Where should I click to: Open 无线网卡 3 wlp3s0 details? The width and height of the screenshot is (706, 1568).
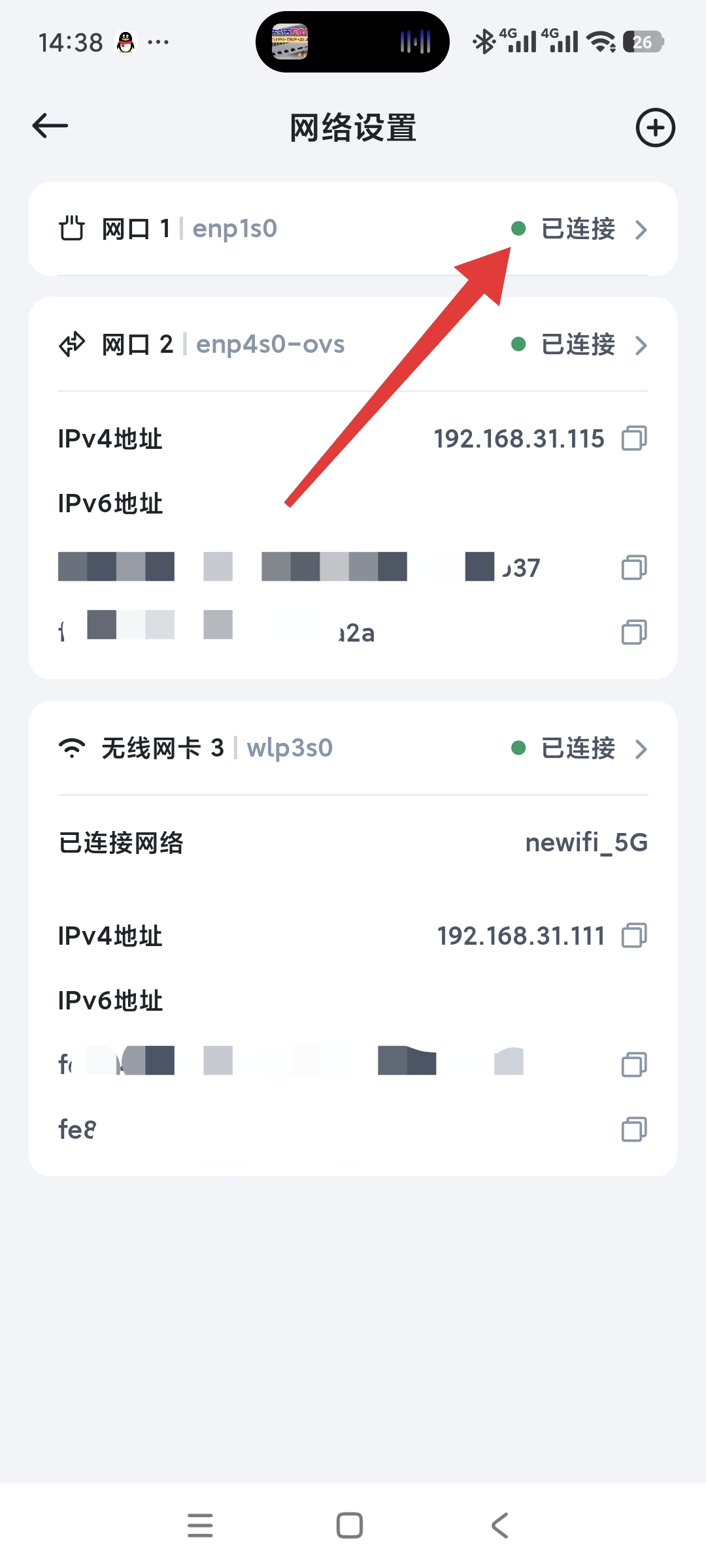(x=353, y=748)
